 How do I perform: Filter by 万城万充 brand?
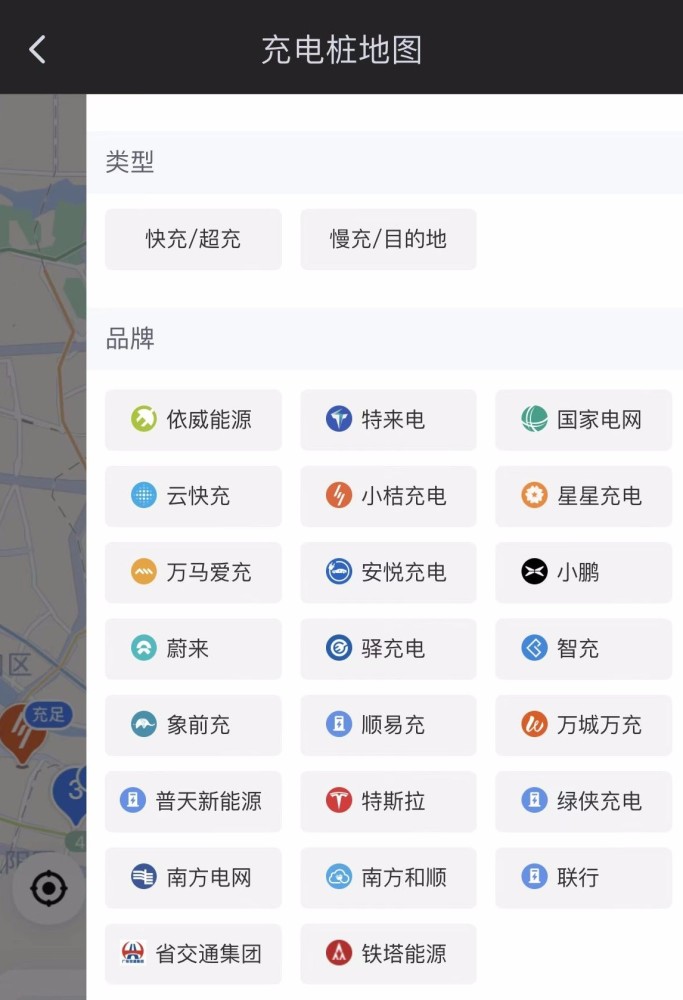pos(583,725)
